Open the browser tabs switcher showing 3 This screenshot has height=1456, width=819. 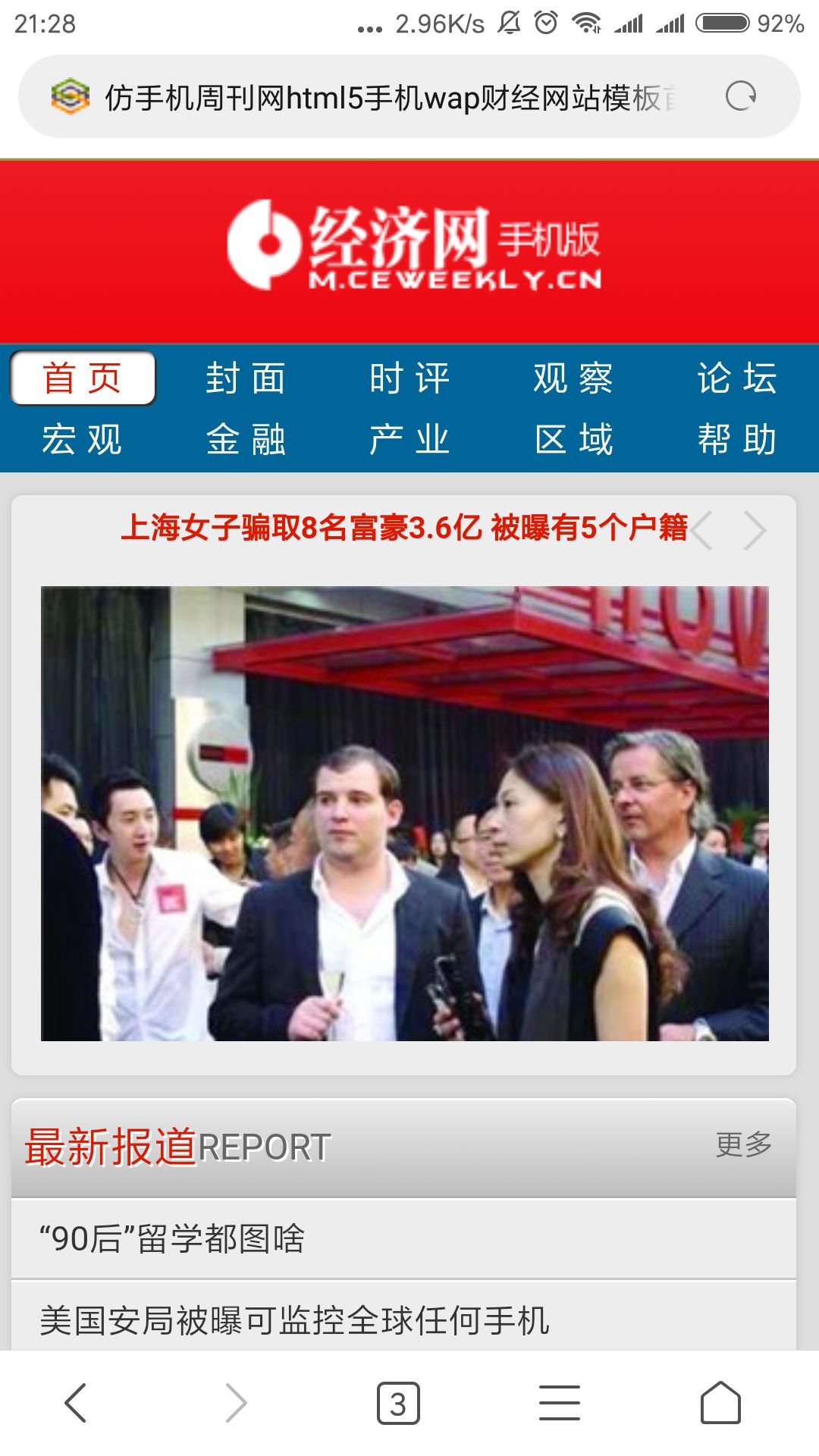(x=398, y=1404)
